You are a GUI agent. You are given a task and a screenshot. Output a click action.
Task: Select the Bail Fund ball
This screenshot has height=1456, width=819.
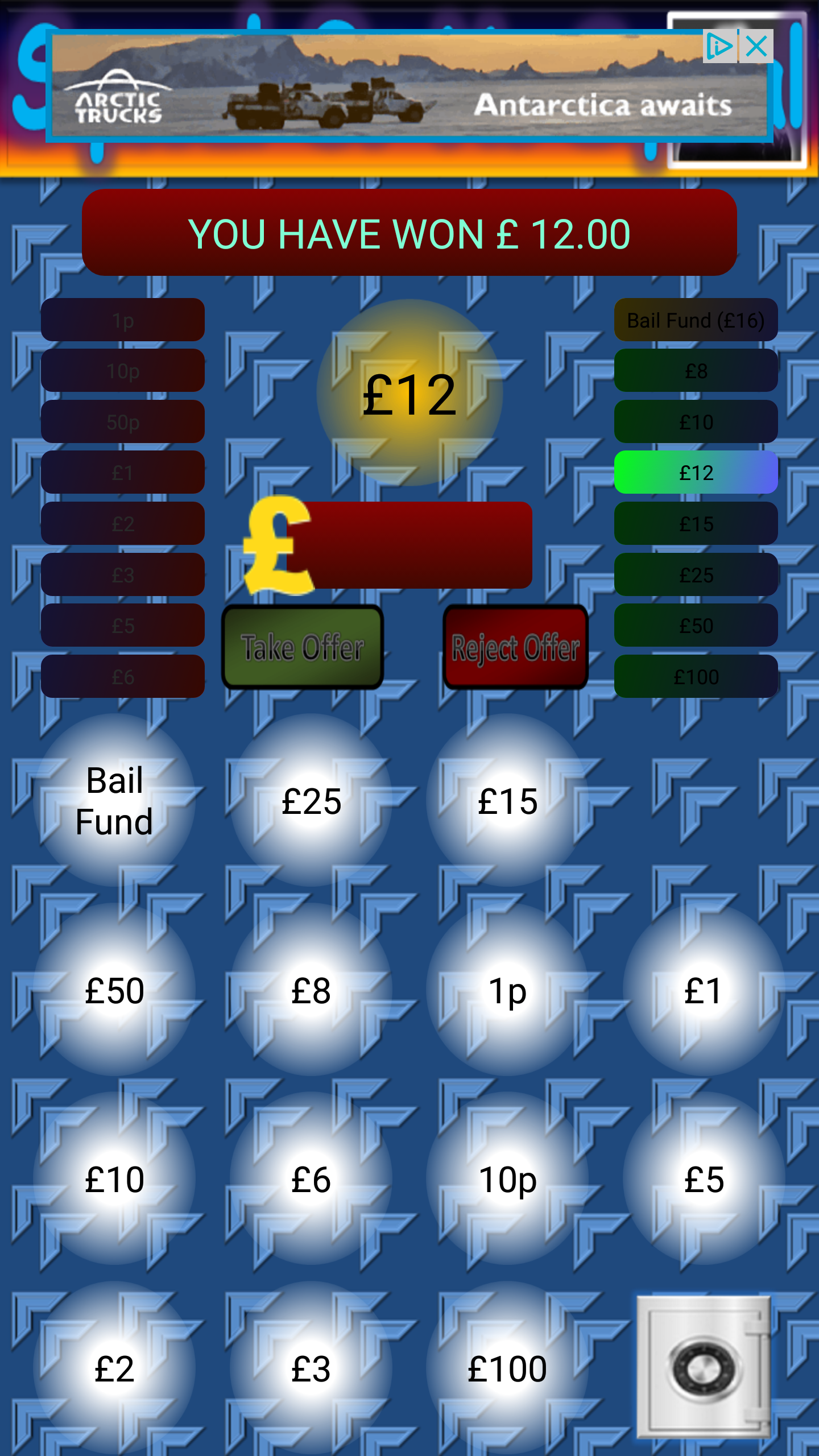click(x=114, y=801)
